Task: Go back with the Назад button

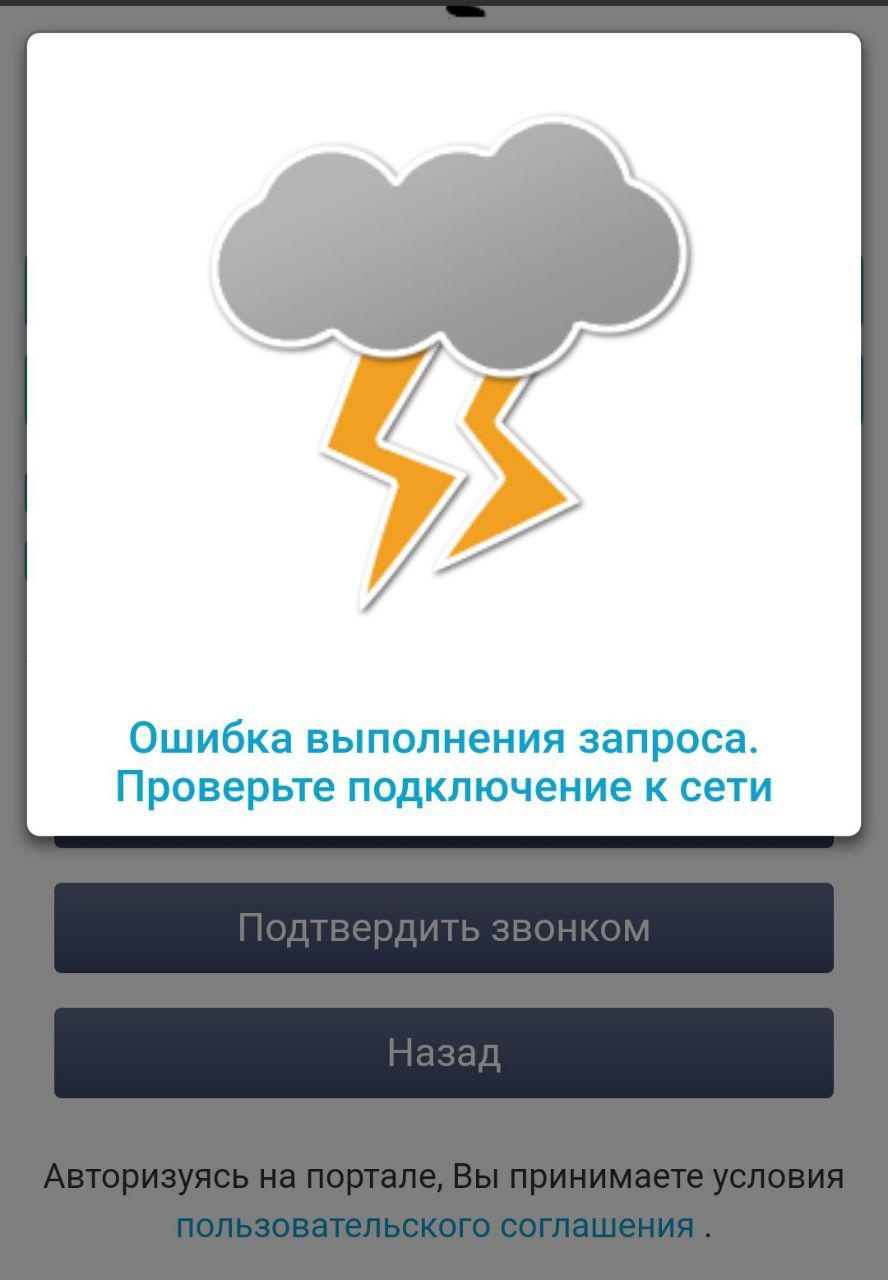Action: pyautogui.click(x=443, y=1052)
